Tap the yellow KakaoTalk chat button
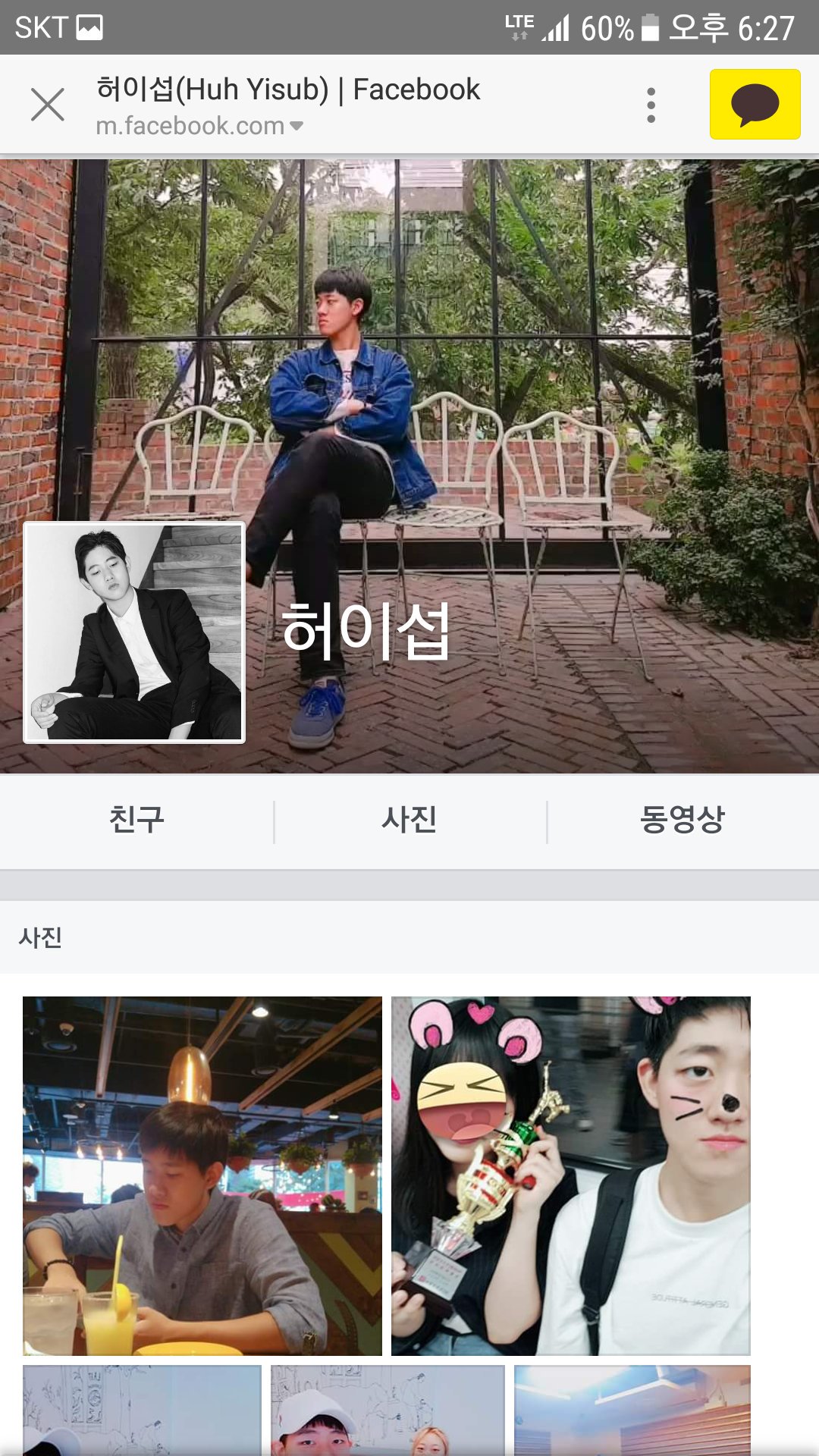819x1456 pixels. (x=755, y=105)
